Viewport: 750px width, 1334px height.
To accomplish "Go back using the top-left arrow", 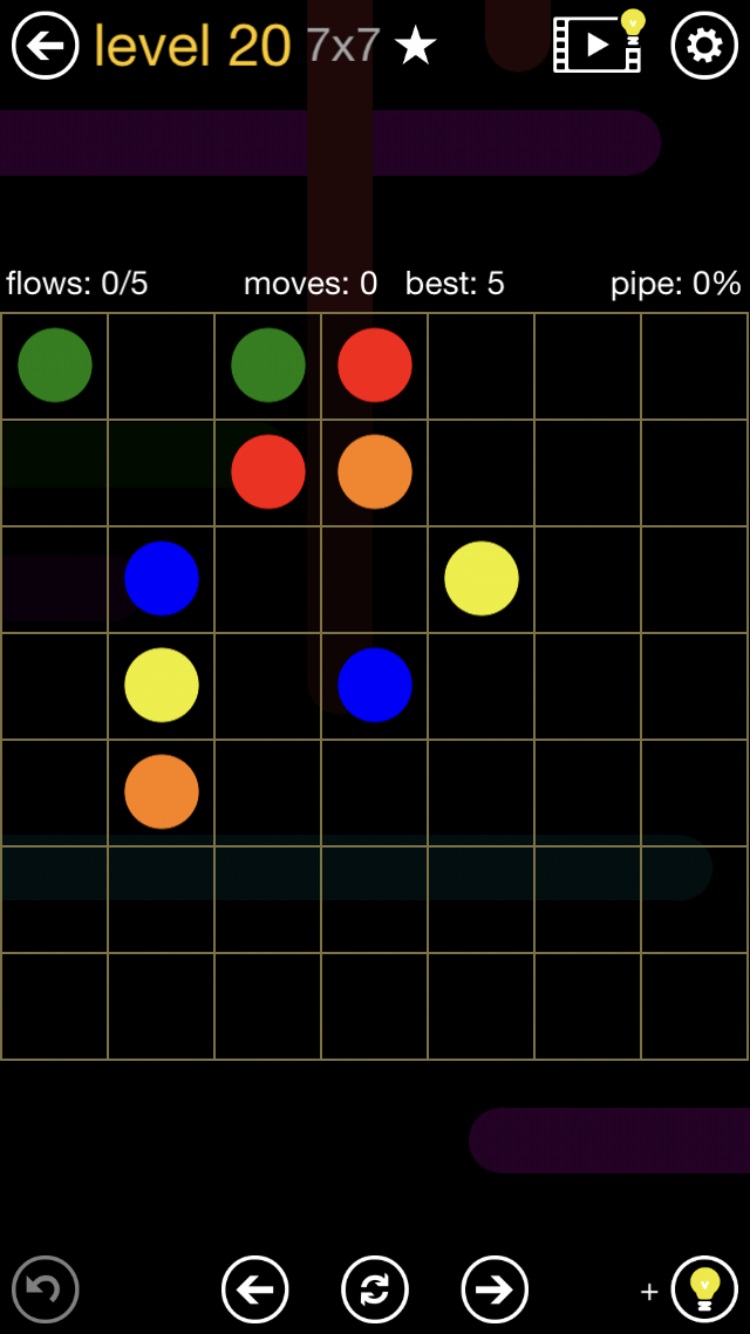I will tap(45, 45).
